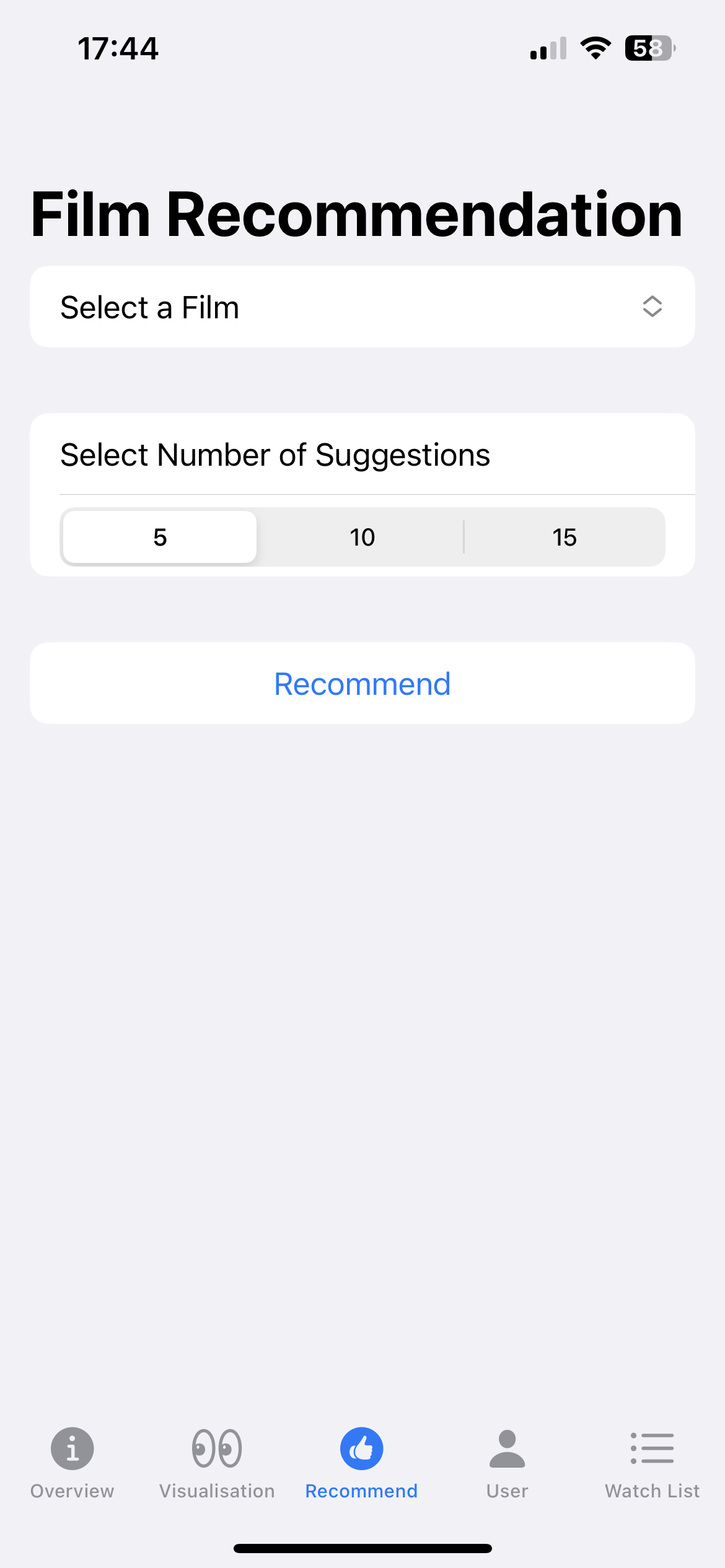The image size is (725, 1568).
Task: Set number of suggestions to 15
Action: pos(565,537)
